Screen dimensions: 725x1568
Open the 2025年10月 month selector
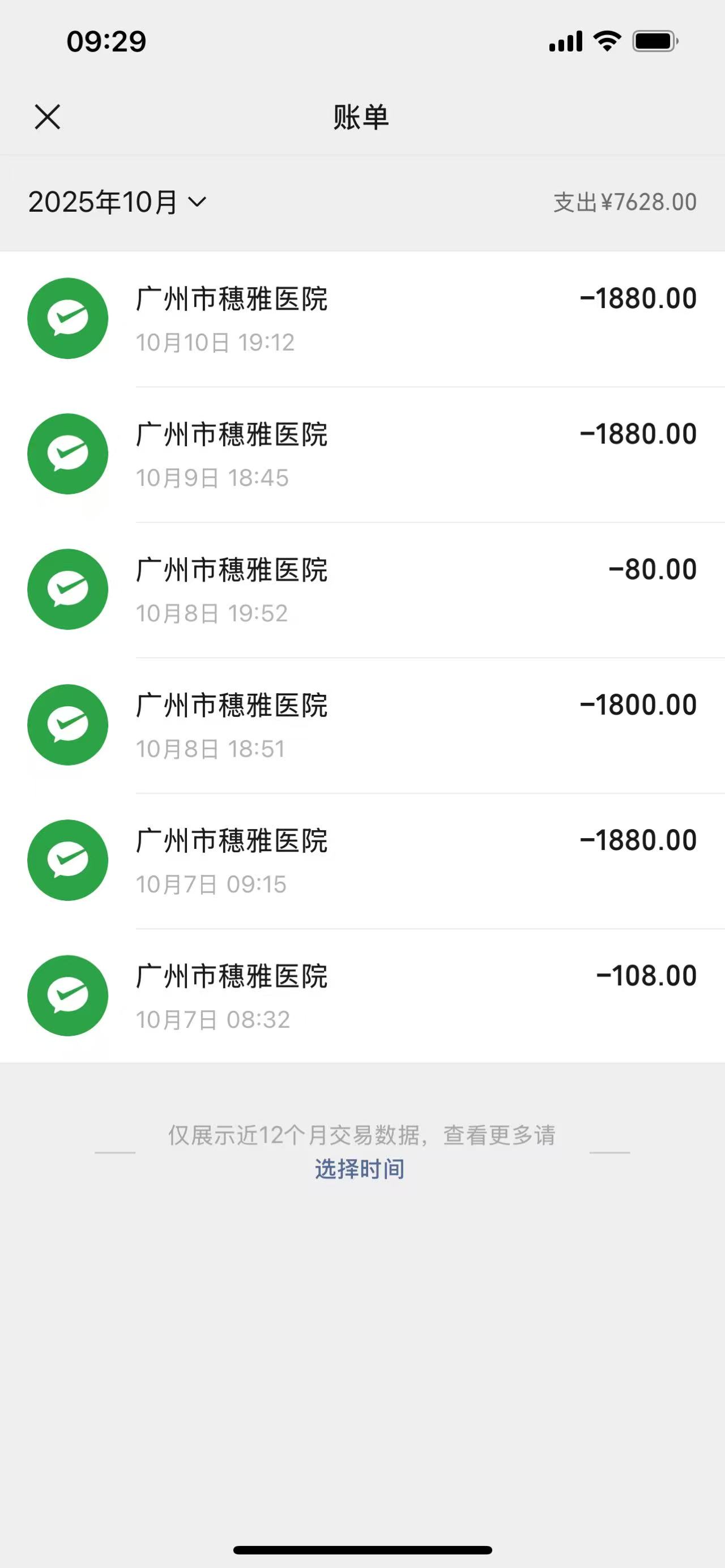[x=104, y=202]
